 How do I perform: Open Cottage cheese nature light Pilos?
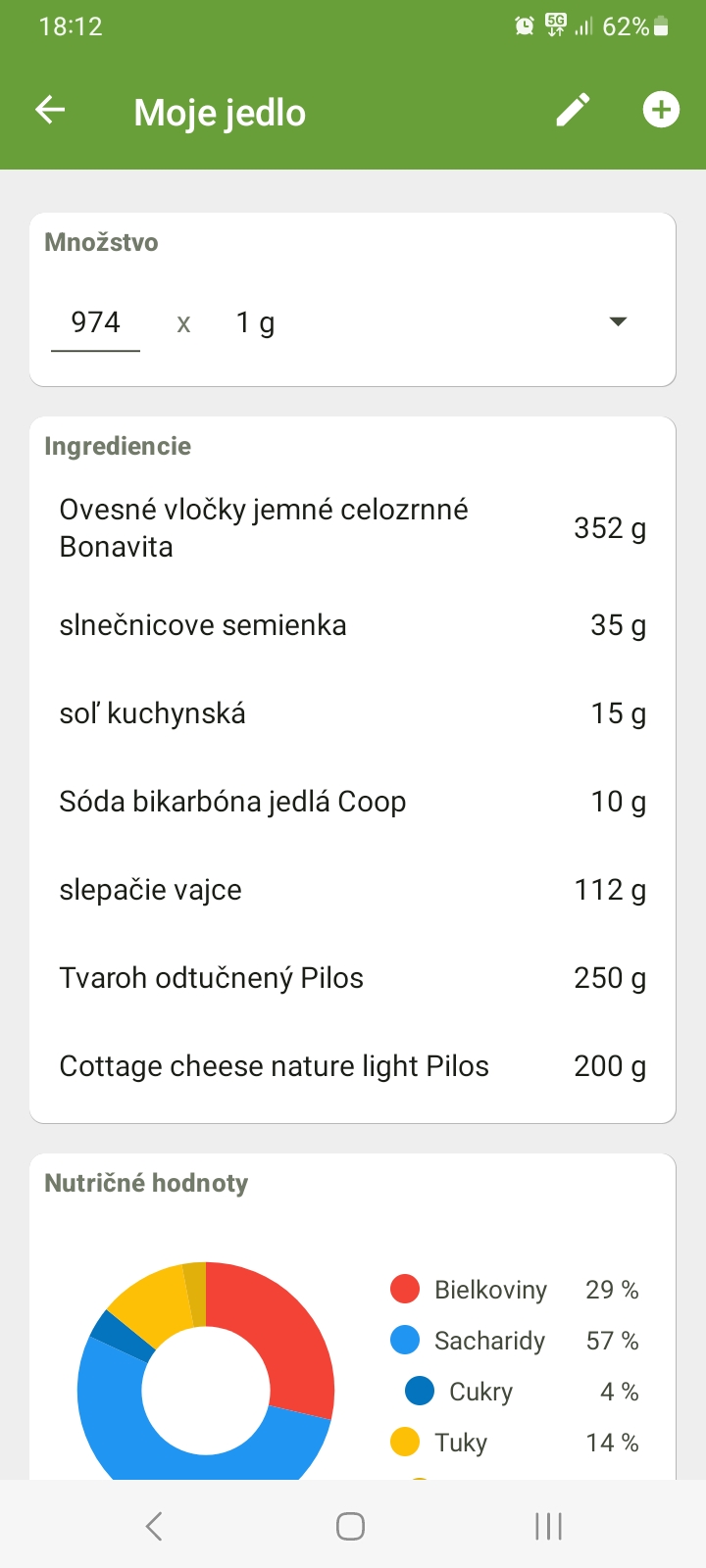point(352,1066)
